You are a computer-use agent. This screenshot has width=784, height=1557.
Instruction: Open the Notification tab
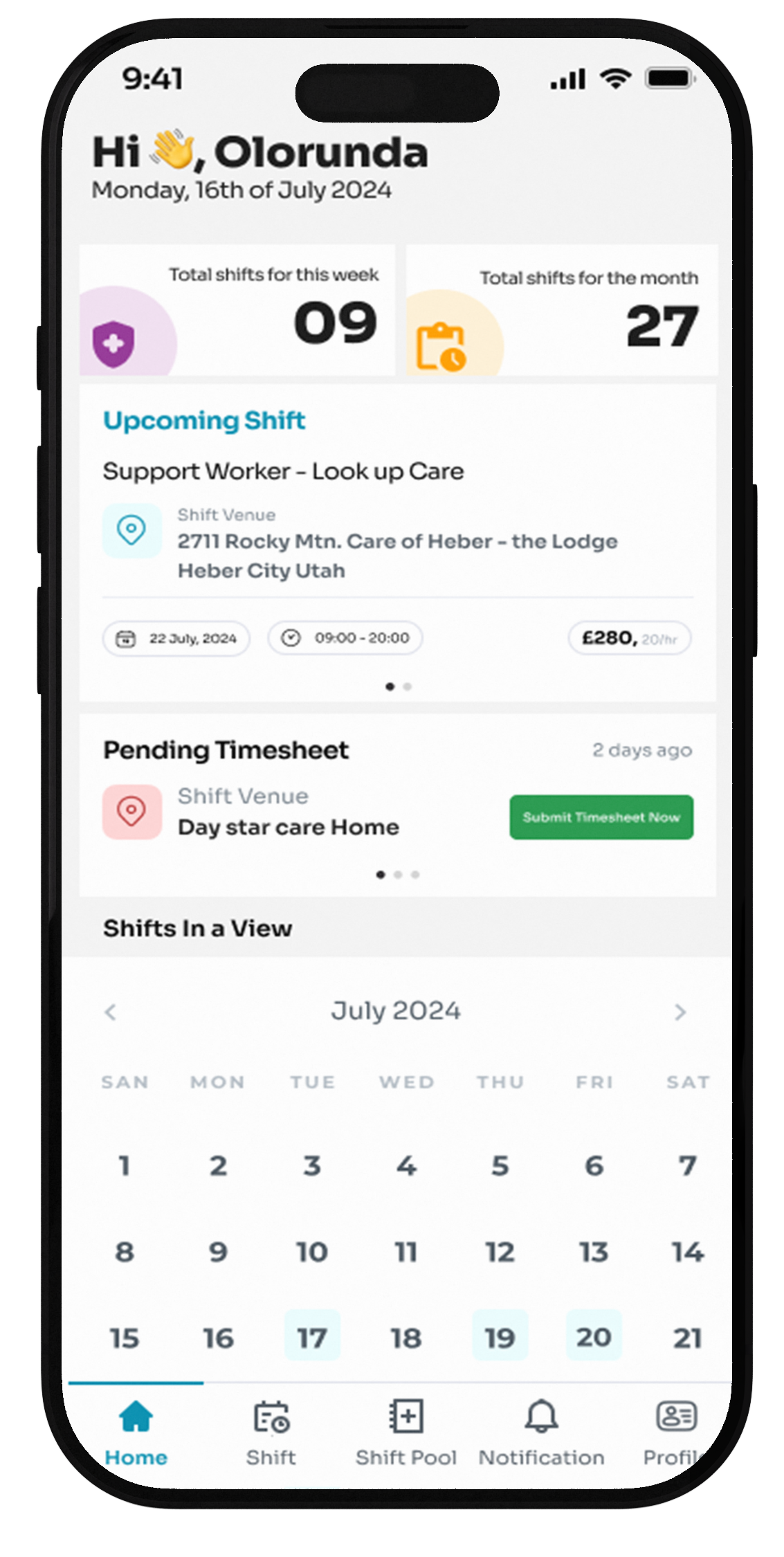tap(541, 1432)
